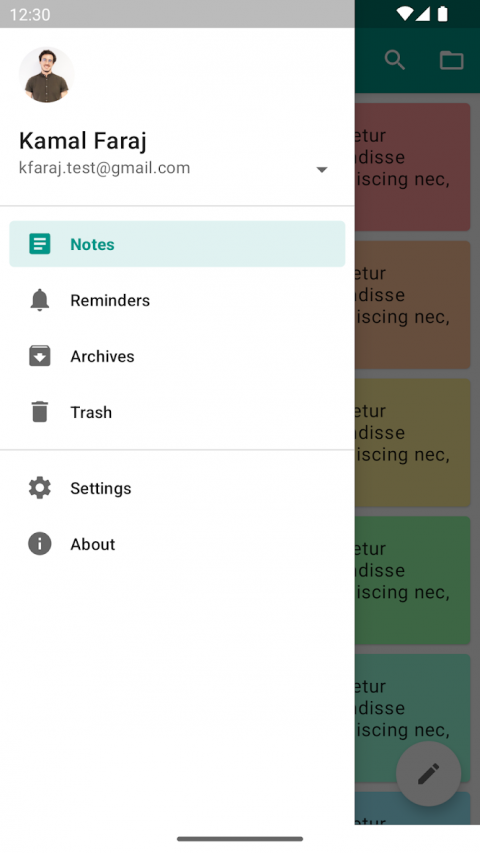Open the folder icon in the app bar
Viewport: 480px width, 853px height.
point(451,60)
